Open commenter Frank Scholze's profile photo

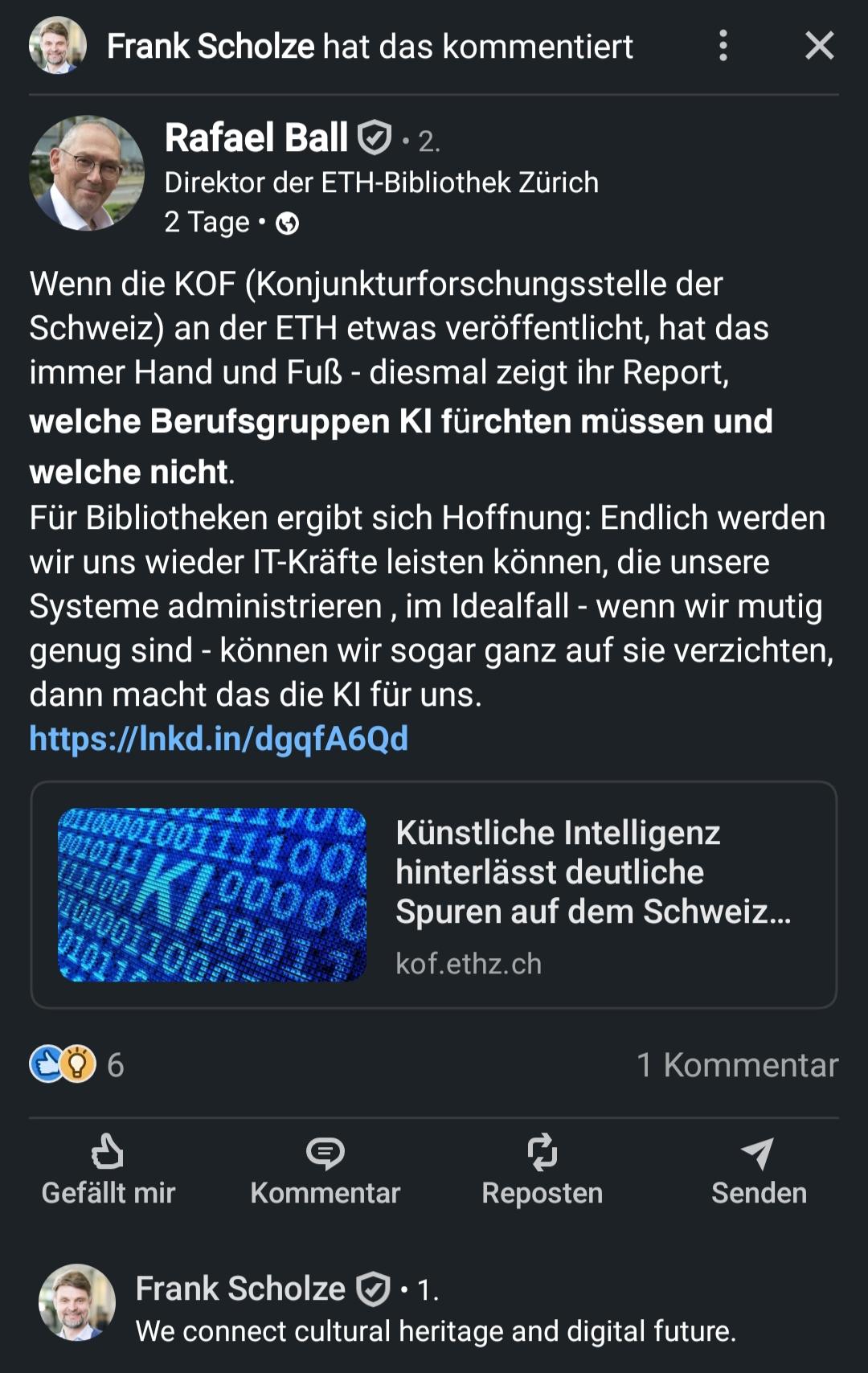77,1302
